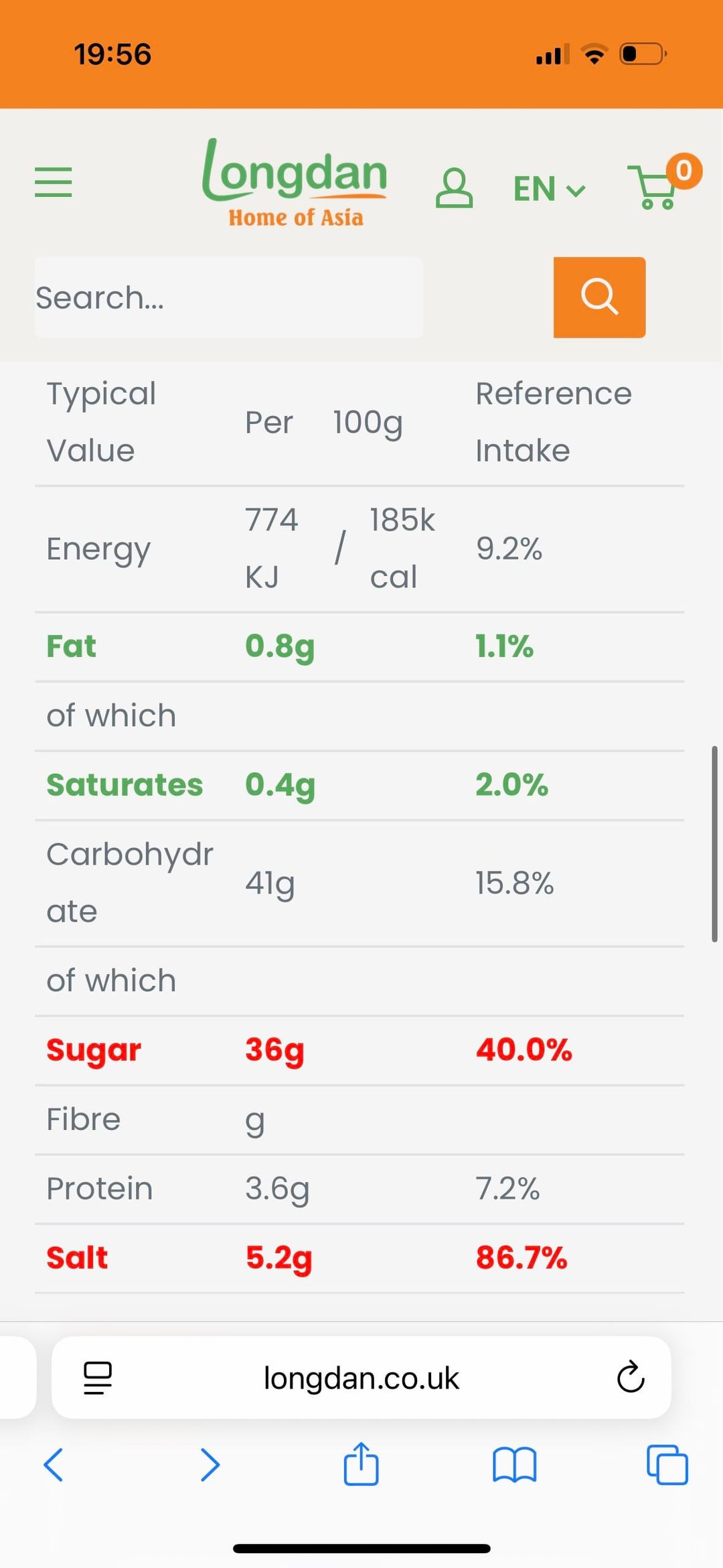Reload the page
This screenshot has height=1568, width=723.
(630, 1377)
